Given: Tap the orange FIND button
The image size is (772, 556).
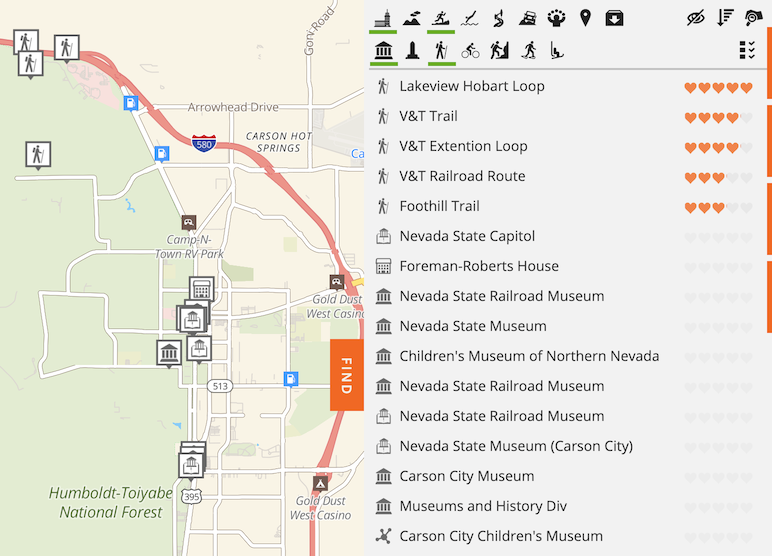Looking at the screenshot, I should (x=346, y=375).
